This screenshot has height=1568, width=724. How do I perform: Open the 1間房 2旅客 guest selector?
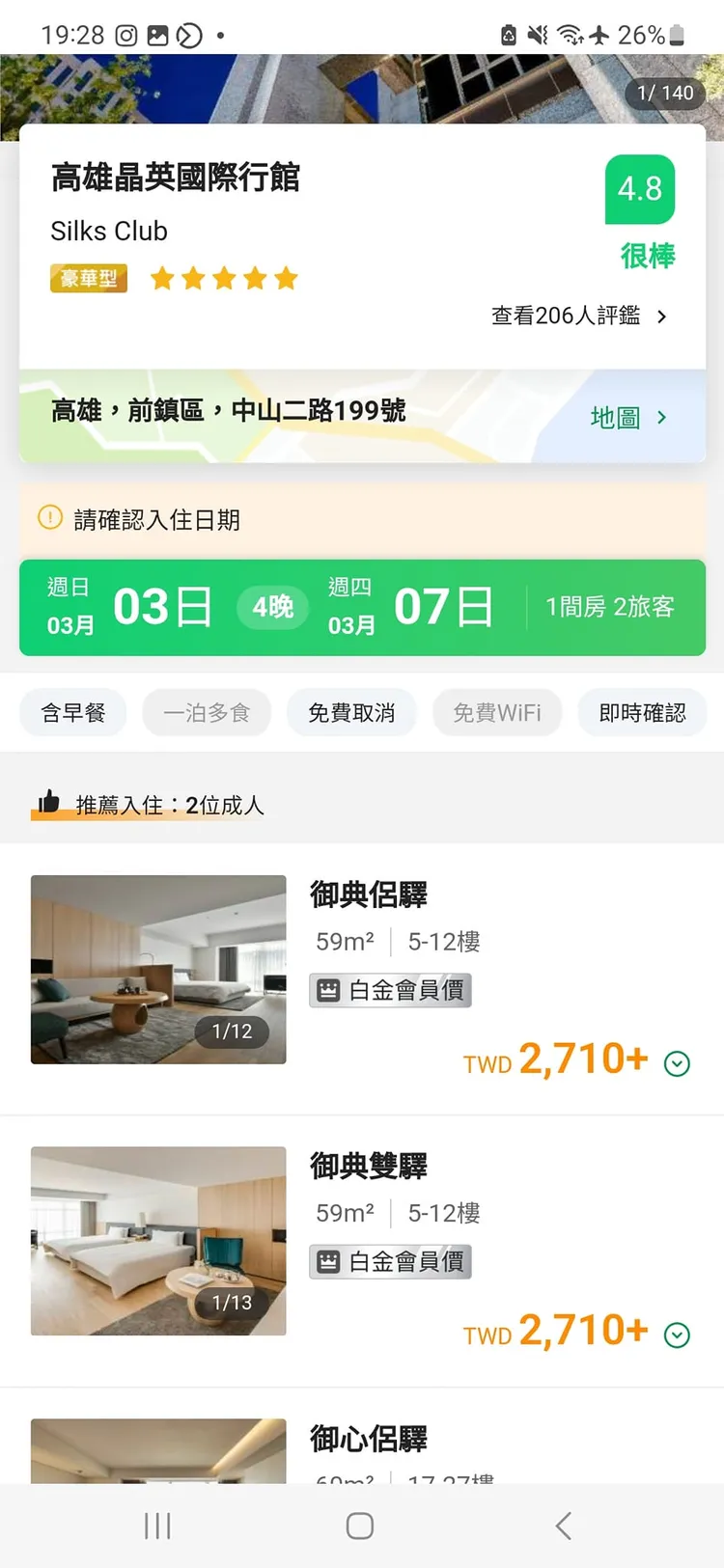(610, 607)
